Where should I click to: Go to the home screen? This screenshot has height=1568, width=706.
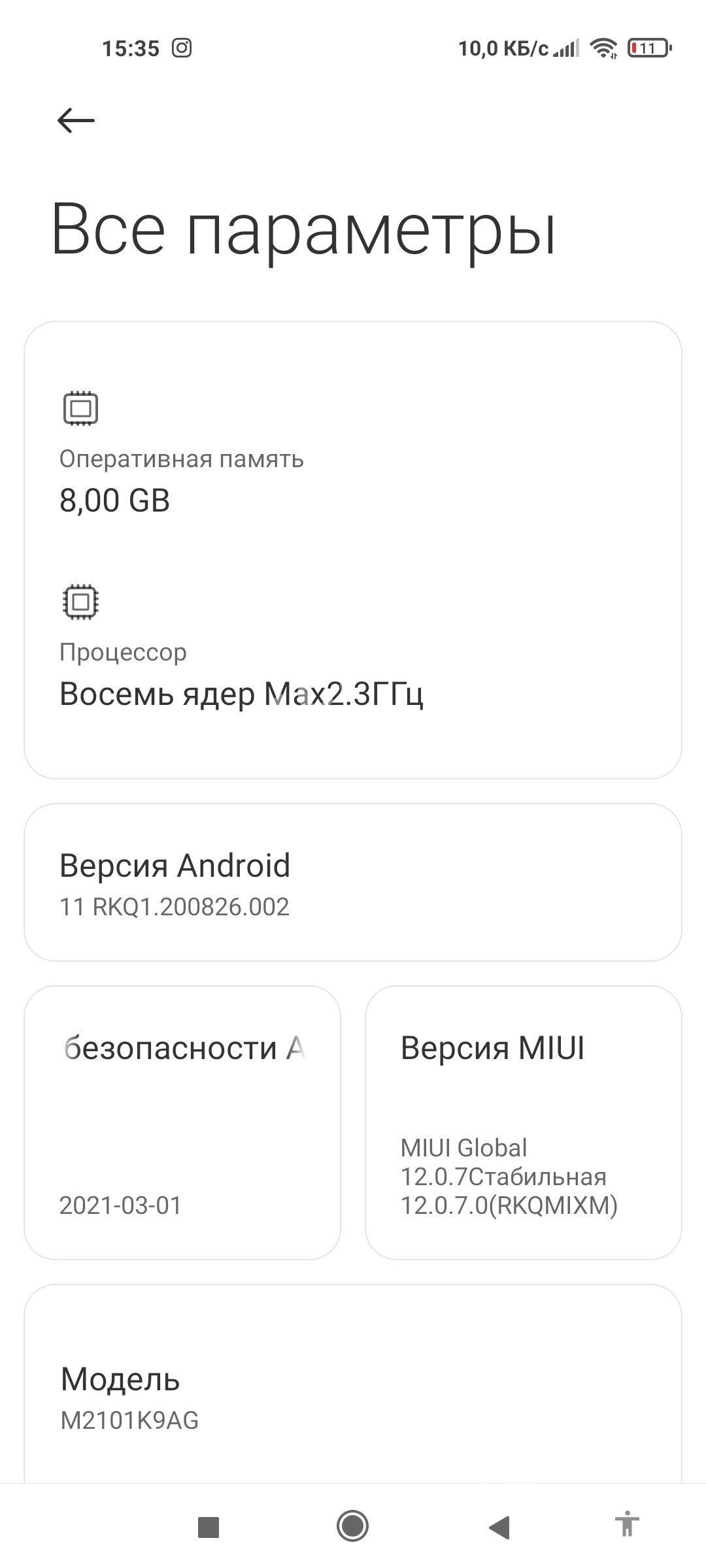(x=353, y=1527)
